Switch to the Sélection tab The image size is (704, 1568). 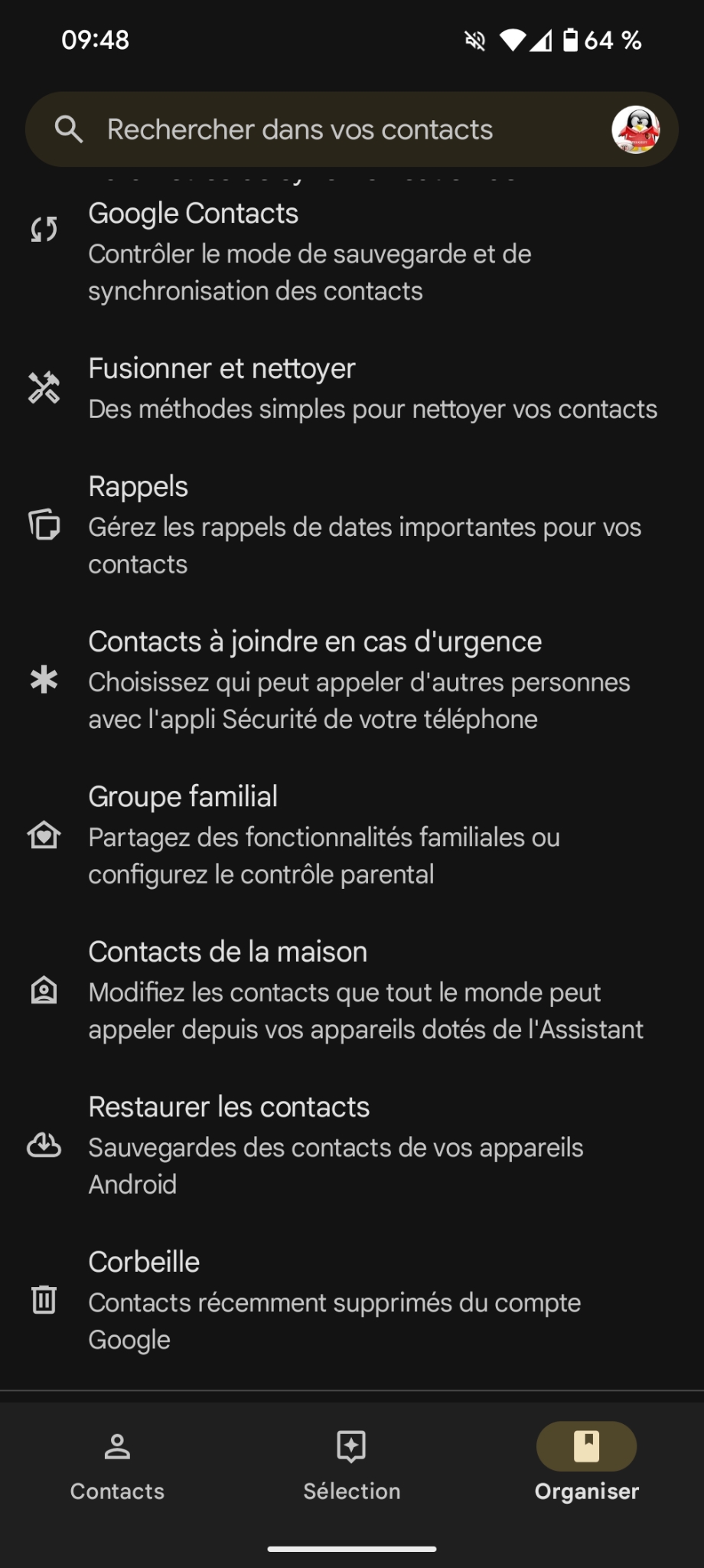(x=352, y=1465)
